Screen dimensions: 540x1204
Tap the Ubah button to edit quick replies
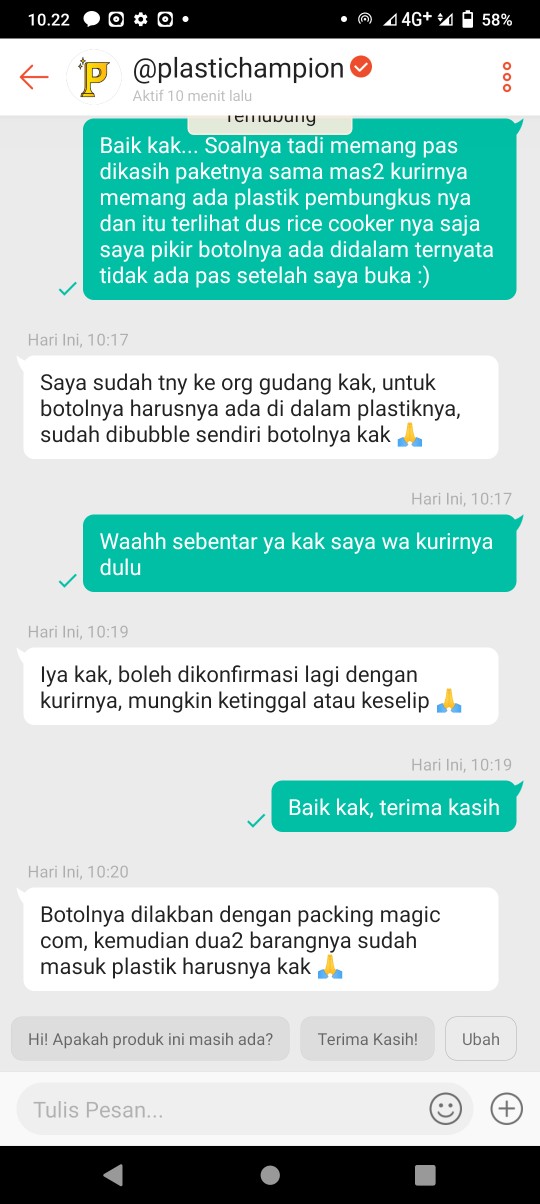tap(480, 1039)
